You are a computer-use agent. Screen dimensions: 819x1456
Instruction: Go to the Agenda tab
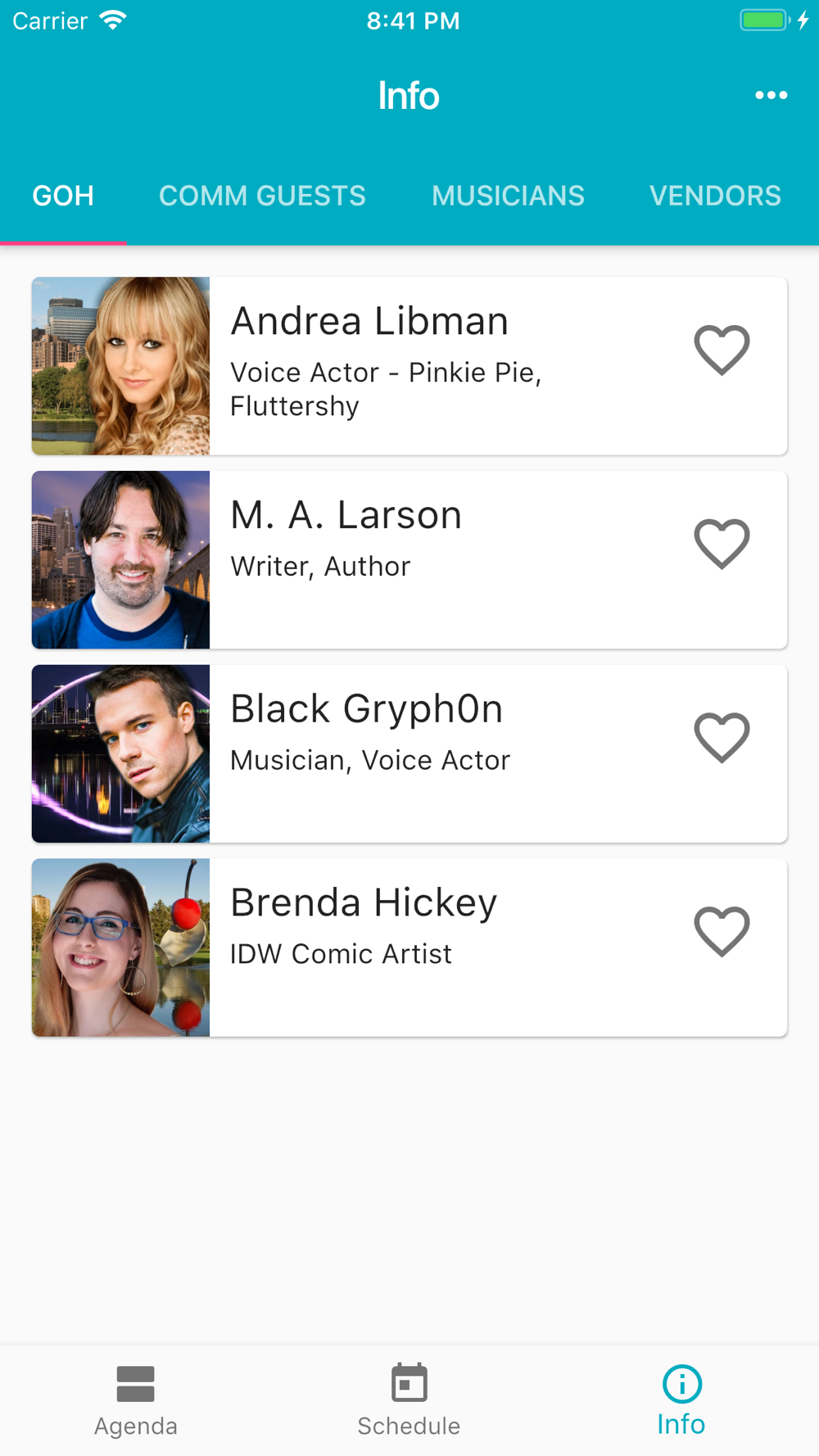(x=136, y=1401)
